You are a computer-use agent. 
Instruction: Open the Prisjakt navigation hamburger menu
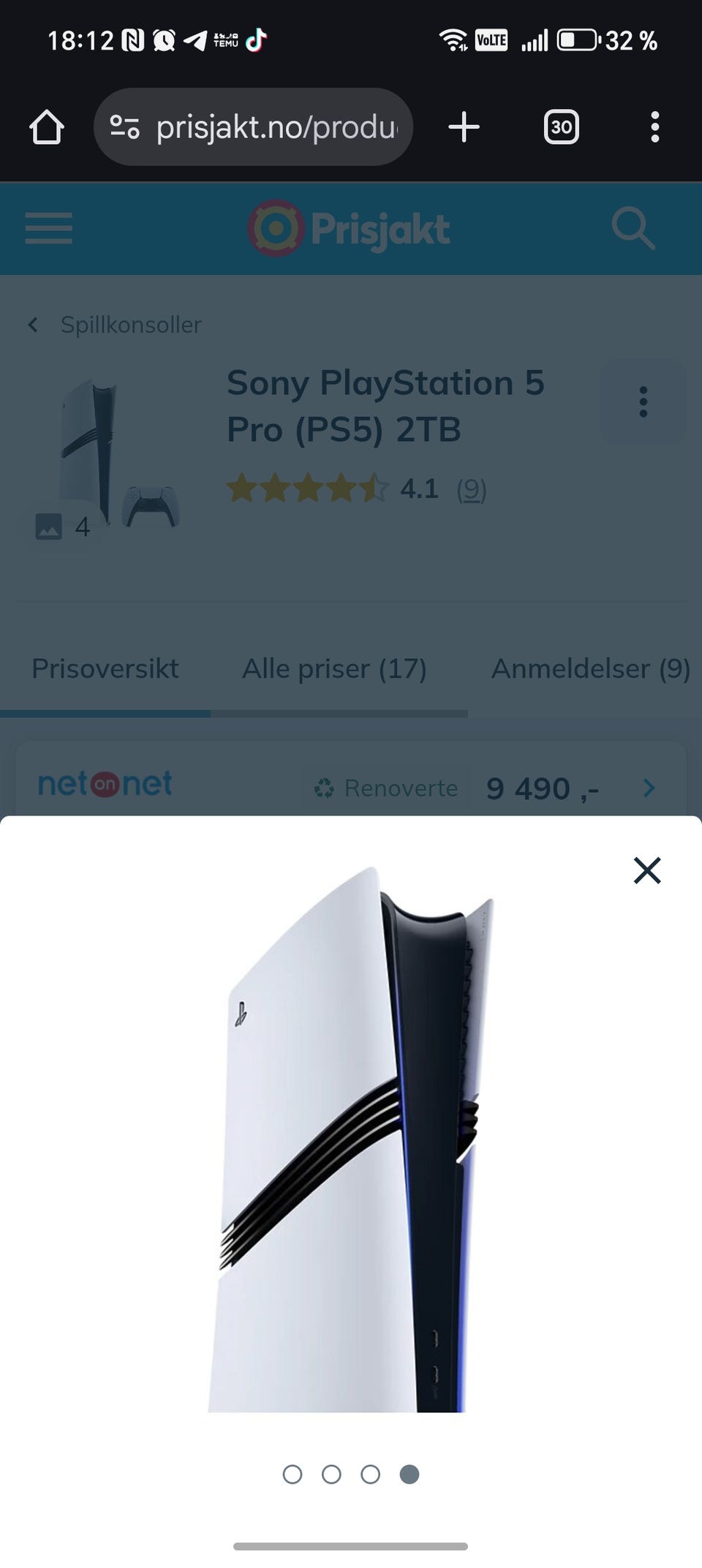click(x=48, y=229)
